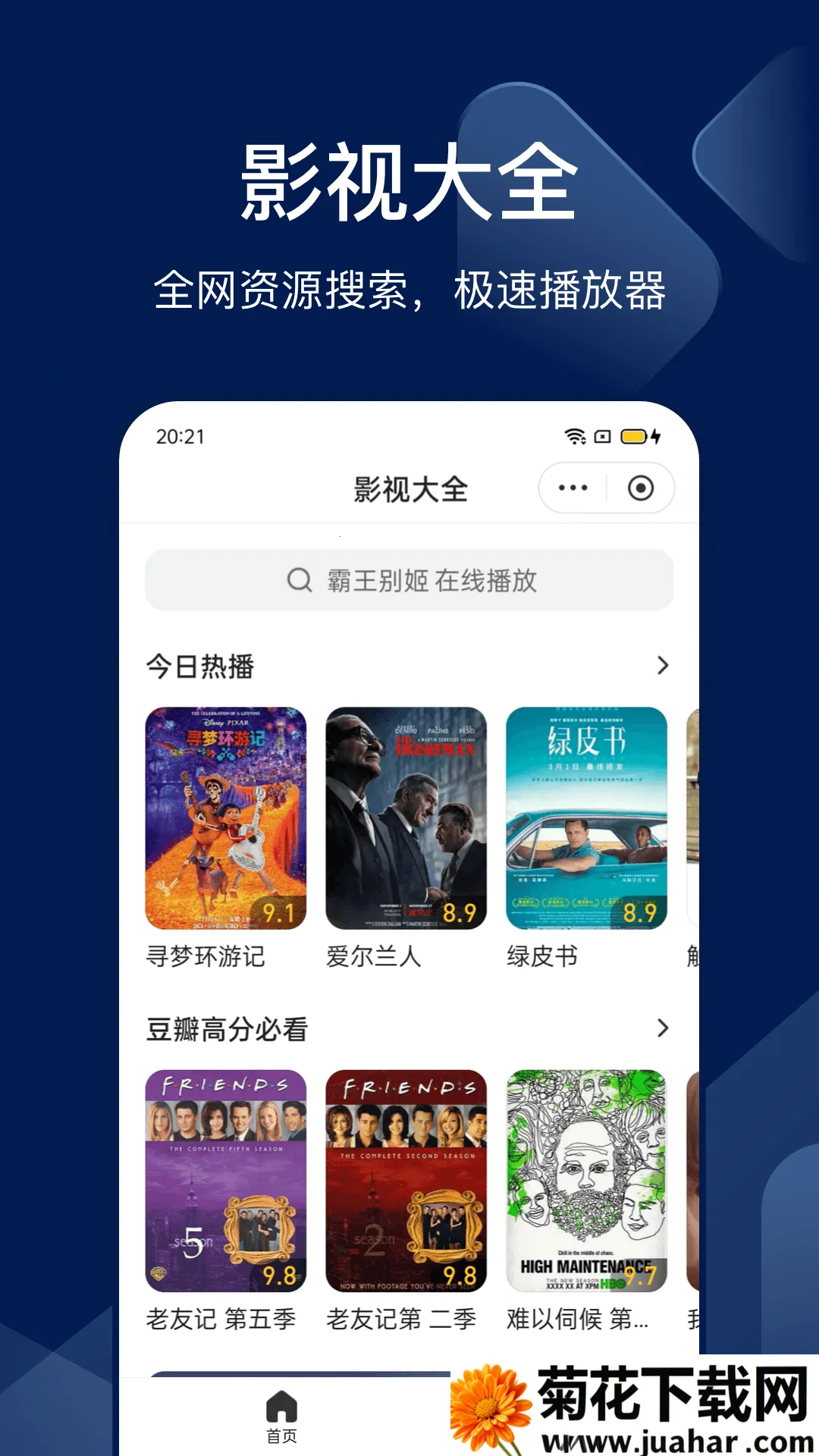Screen dimensions: 819x1456
Task: Open the 影视大全 title bar area
Action: 409,489
